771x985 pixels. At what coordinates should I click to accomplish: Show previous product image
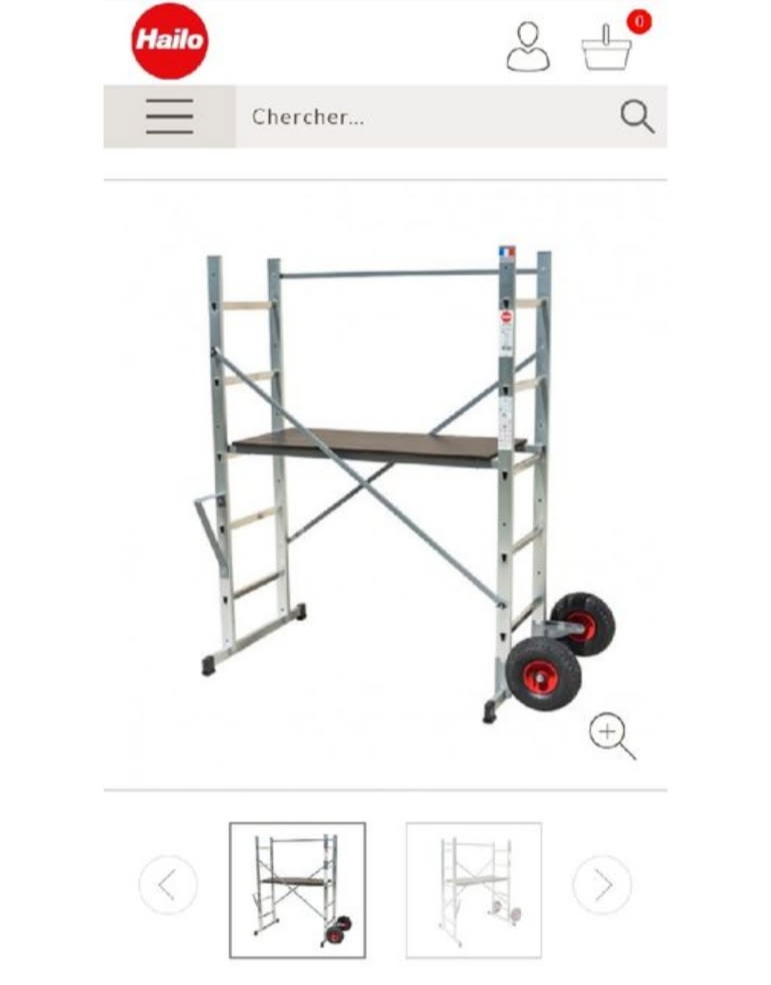pyautogui.click(x=168, y=885)
